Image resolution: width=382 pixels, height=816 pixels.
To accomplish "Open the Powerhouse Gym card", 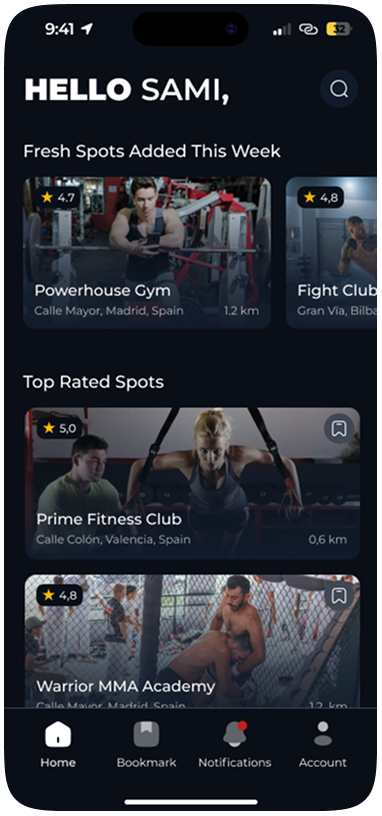I will coord(147,253).
